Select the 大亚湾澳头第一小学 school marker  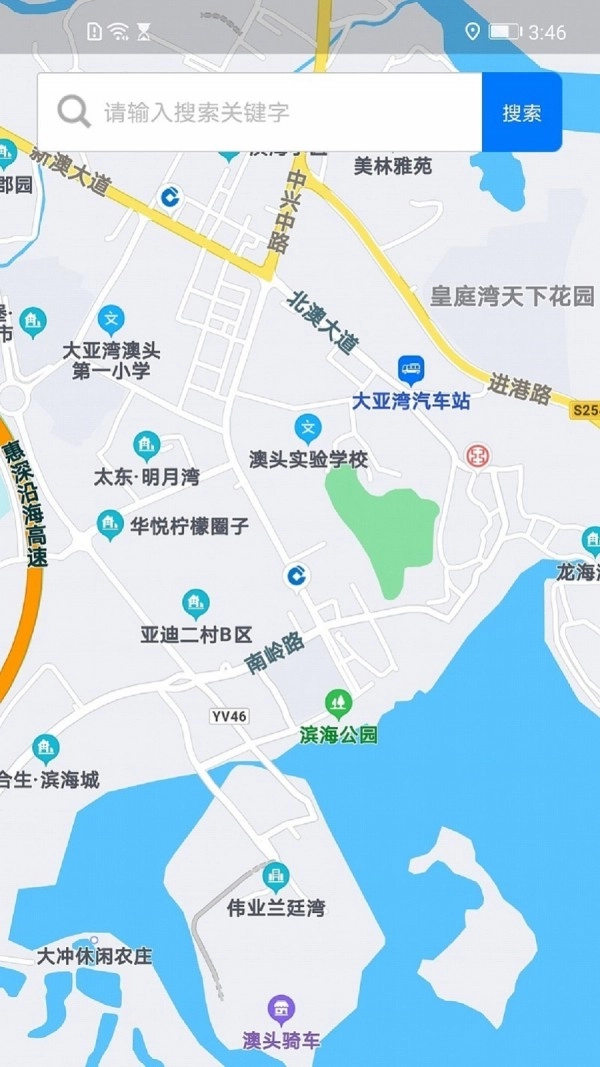[111, 321]
